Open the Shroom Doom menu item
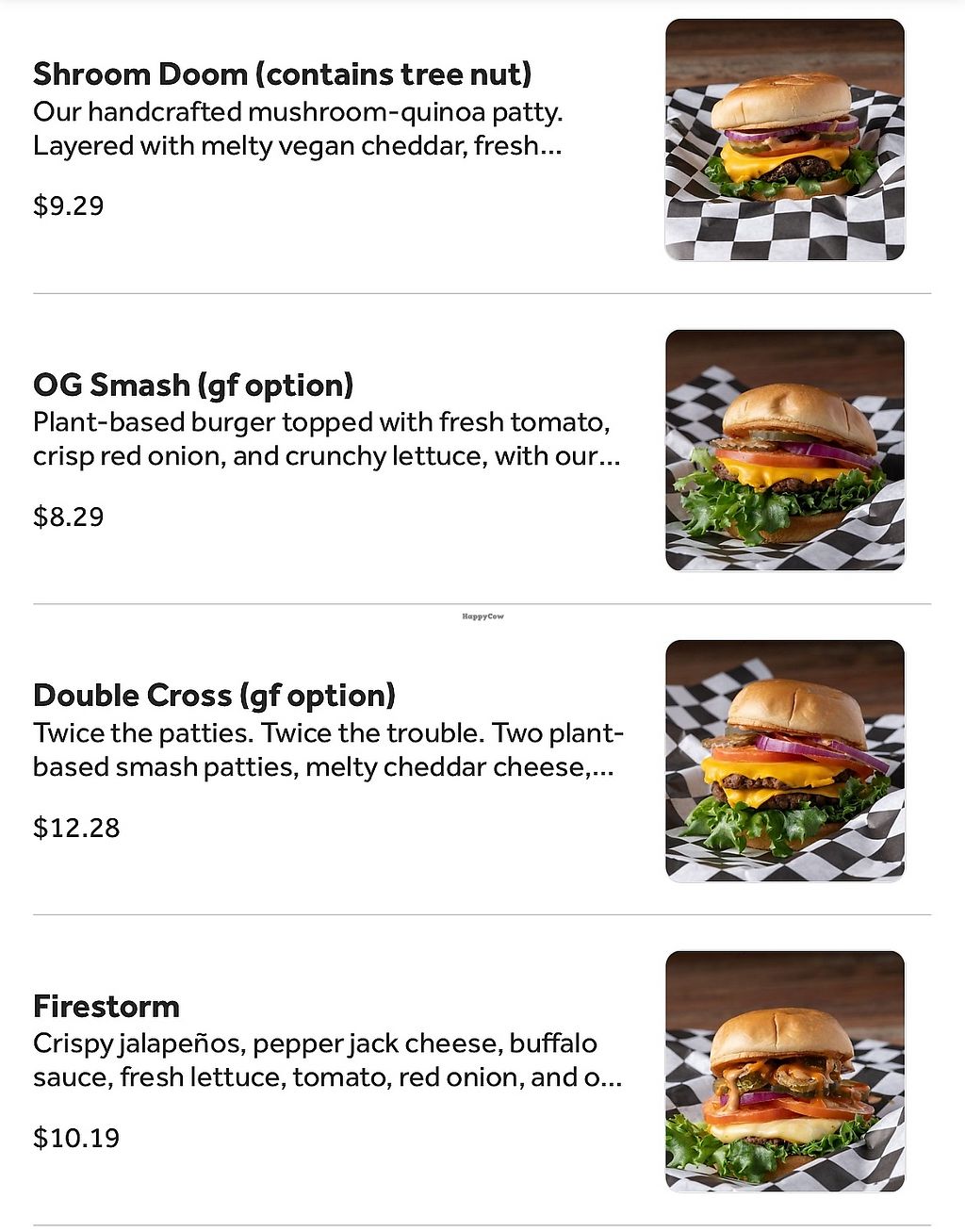This screenshot has width=965, height=1232. pyautogui.click(x=282, y=74)
